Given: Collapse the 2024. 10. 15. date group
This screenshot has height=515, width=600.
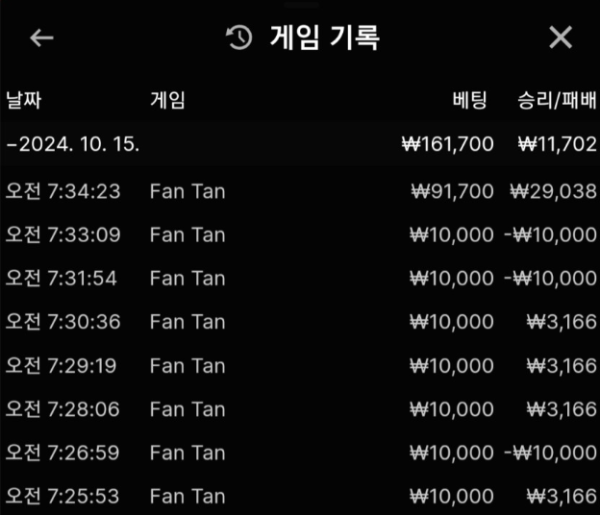Looking at the screenshot, I should [x=72, y=144].
